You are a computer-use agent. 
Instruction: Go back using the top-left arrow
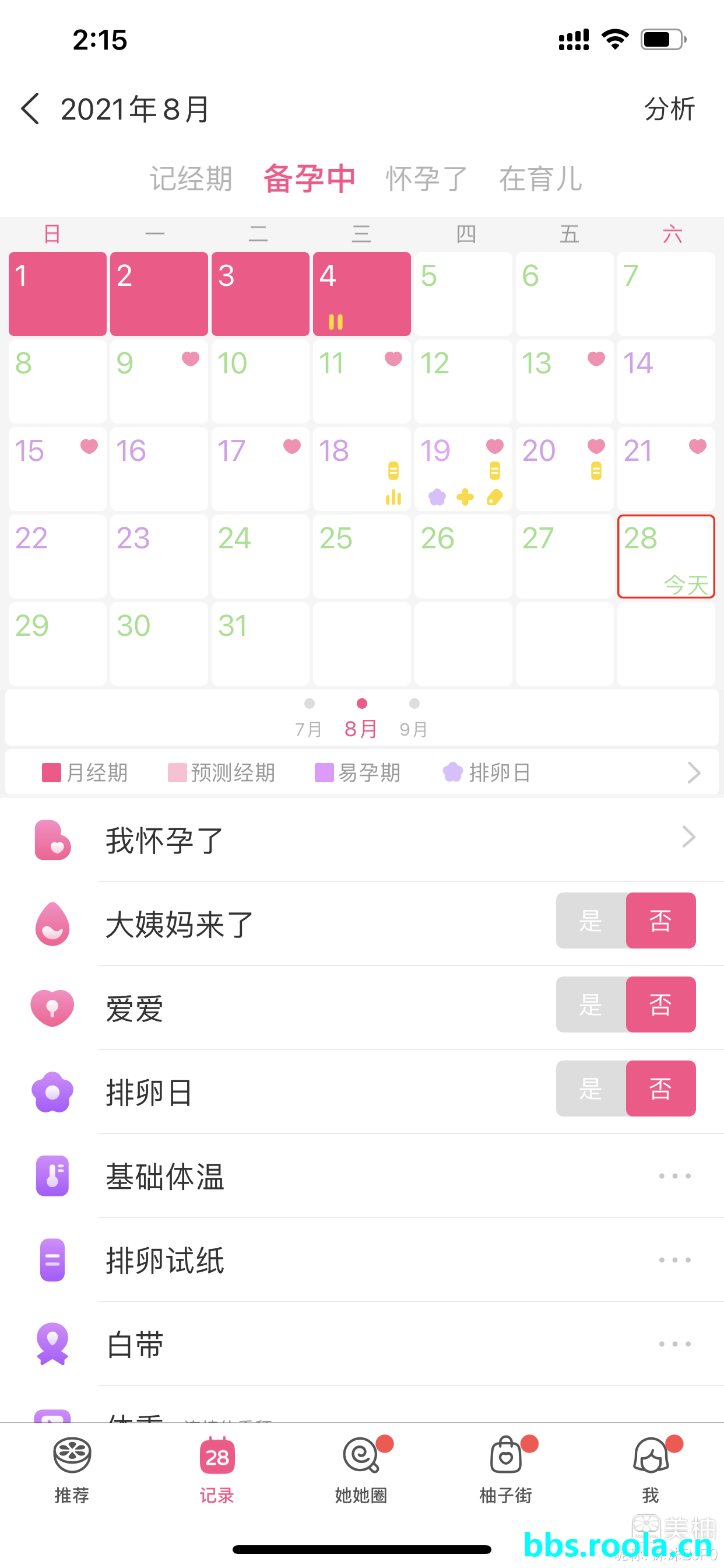(x=30, y=109)
